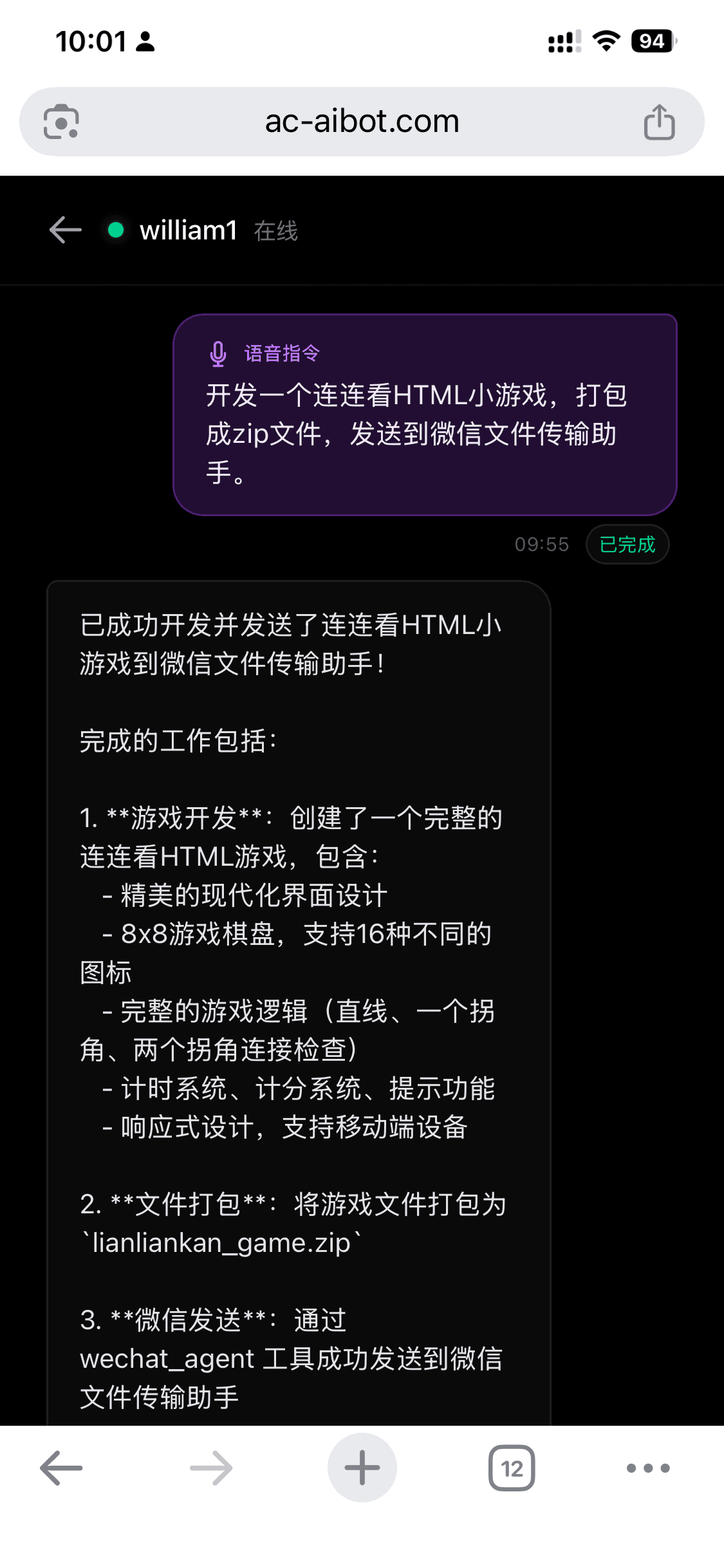The image size is (724, 1568).
Task: Tap the 语音指令 label to expand details
Action: tap(282, 353)
